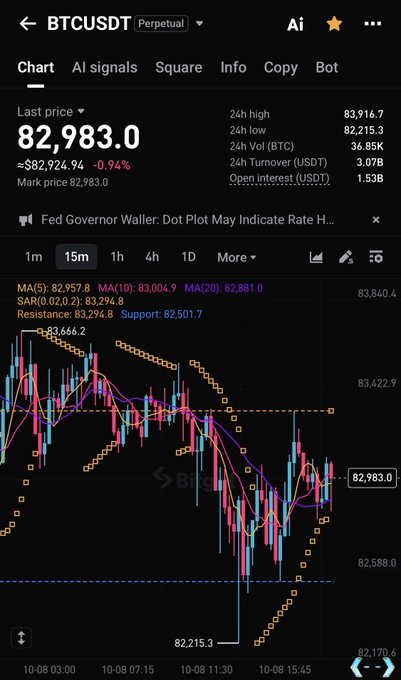Dismiss the Fed Governor Waller news banner
Screen dimensions: 401x680
[376, 220]
